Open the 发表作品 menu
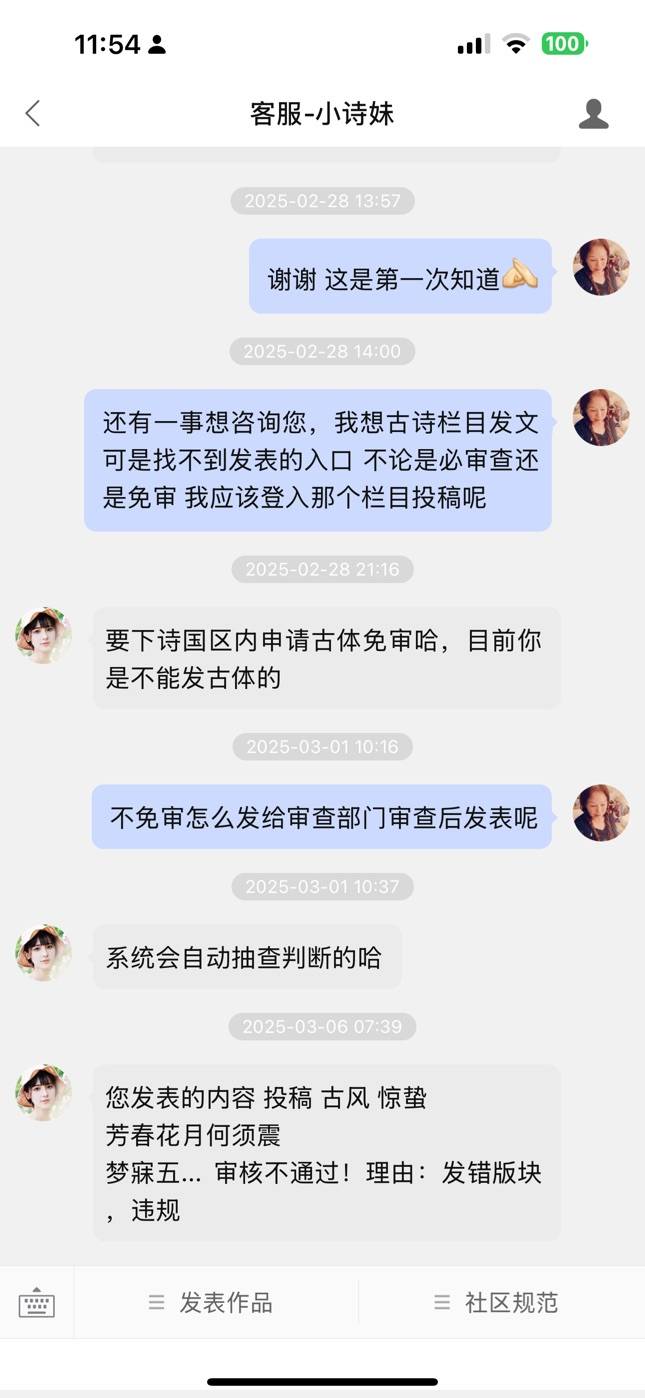The width and height of the screenshot is (645, 1398). click(212, 1302)
